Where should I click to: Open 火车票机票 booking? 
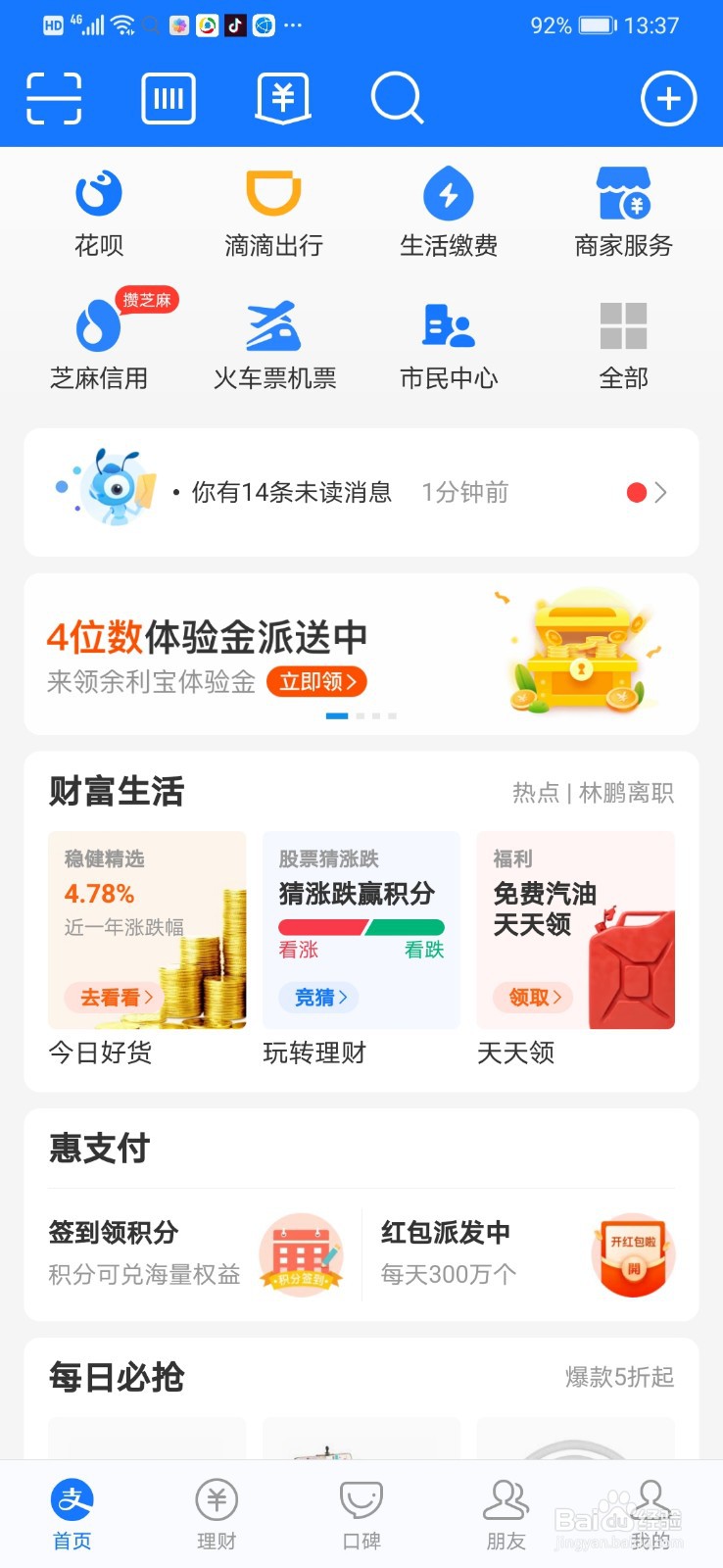click(273, 345)
